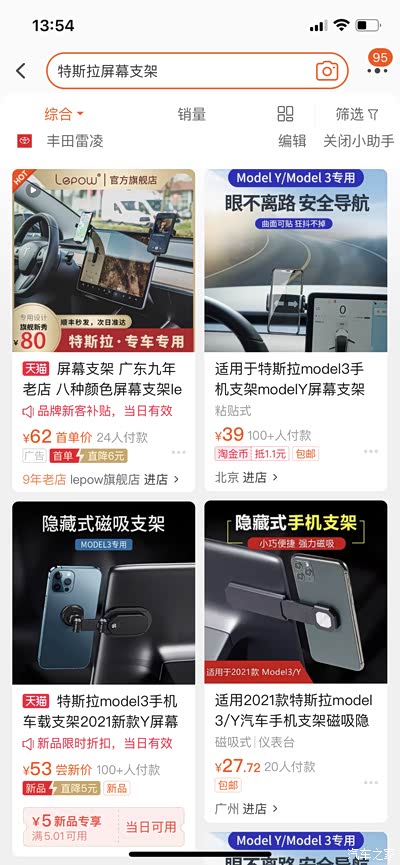Select 关闭小助手 to close the assistant
Viewport: 400px width, 865px height.
(359, 141)
